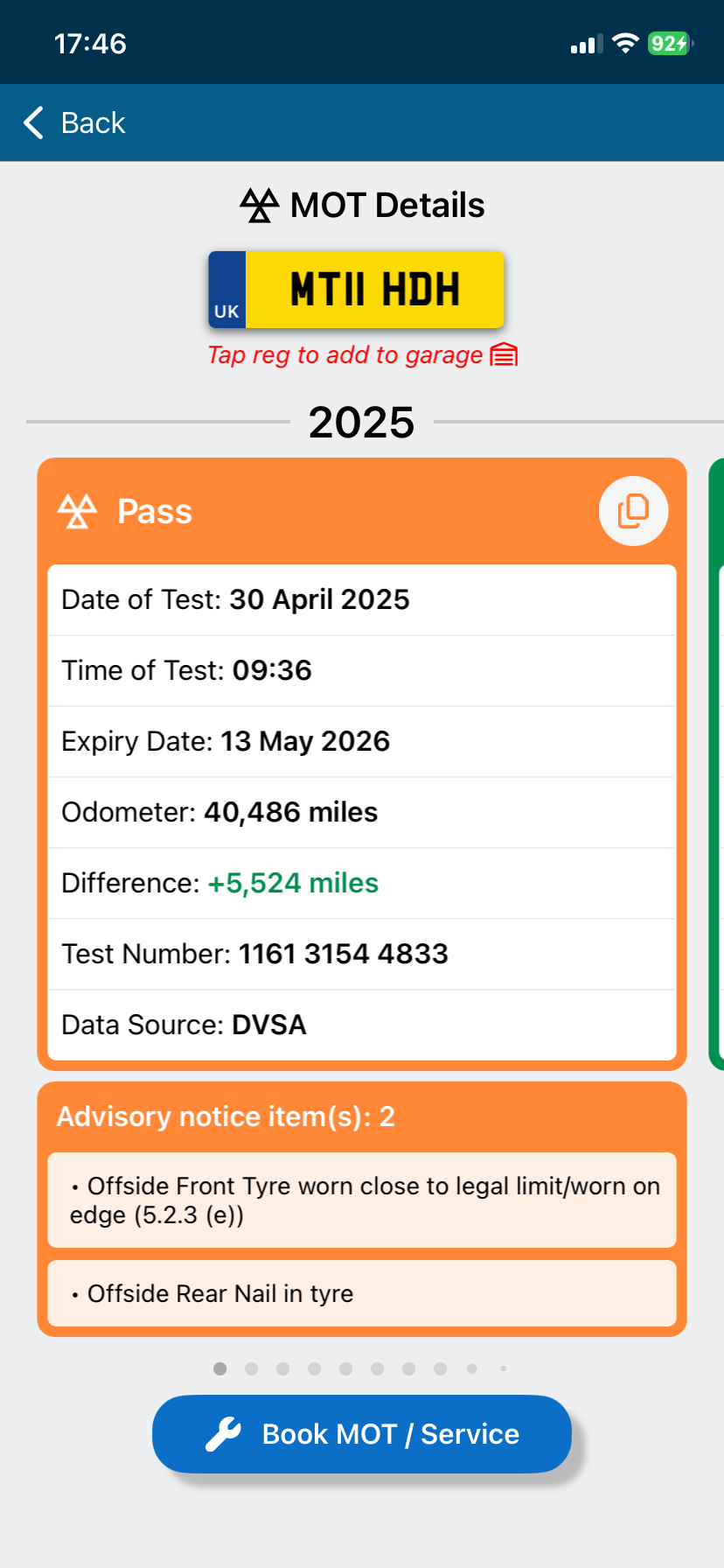Tap MT11 HDH plate to add to garage
The image size is (724, 1568).
click(x=356, y=290)
